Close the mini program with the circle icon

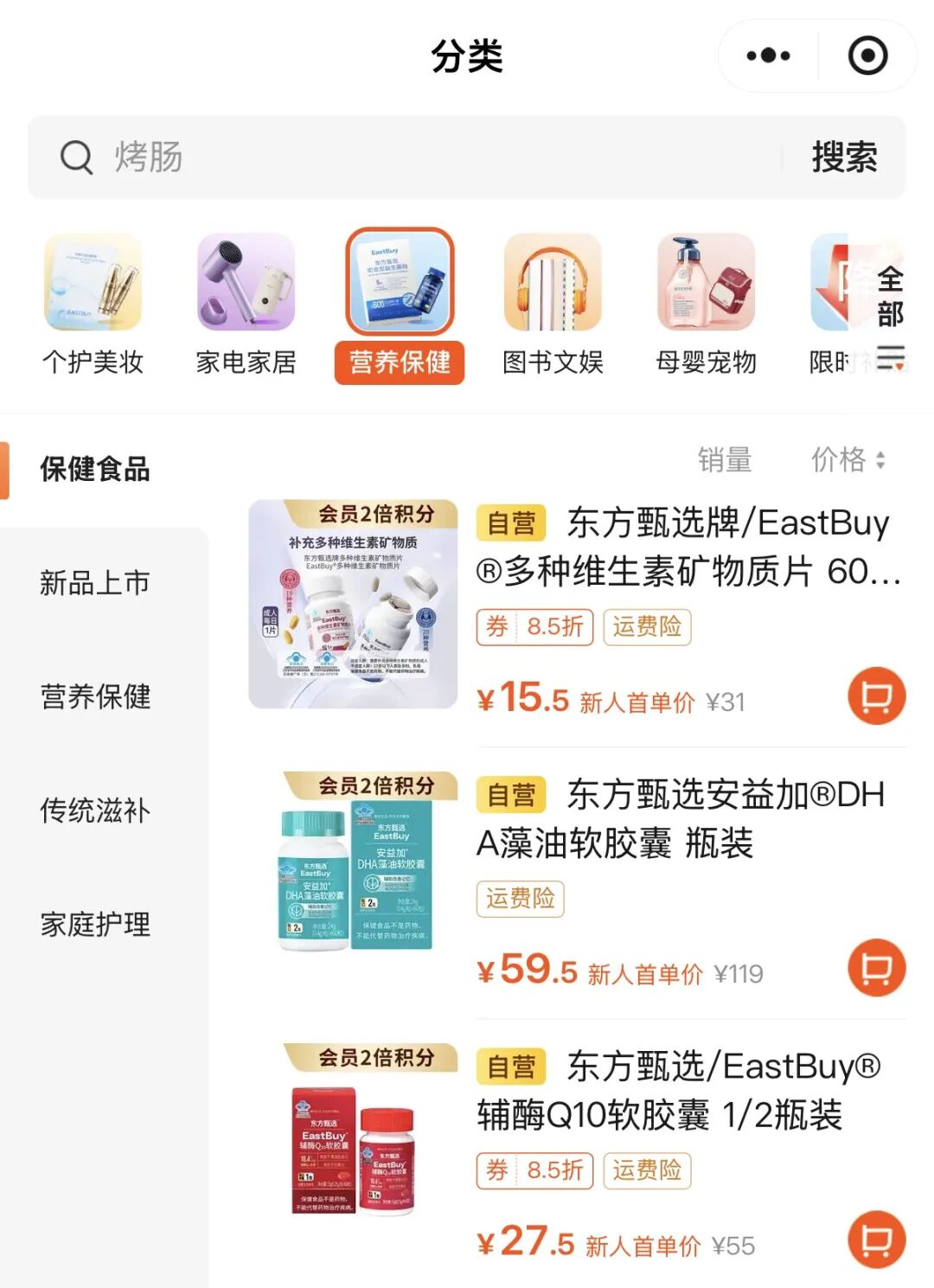click(867, 56)
